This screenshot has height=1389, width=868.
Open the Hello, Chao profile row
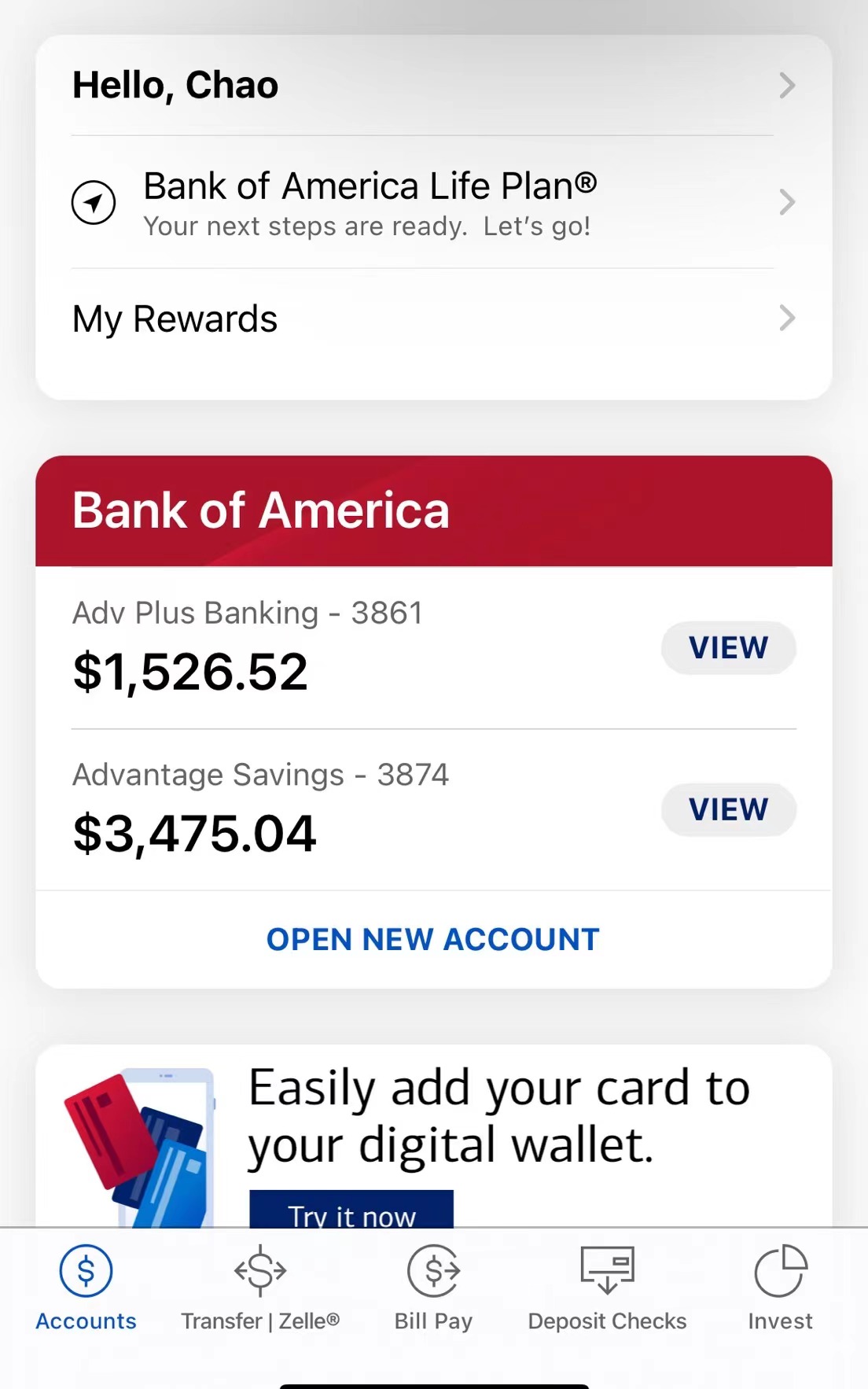[433, 85]
